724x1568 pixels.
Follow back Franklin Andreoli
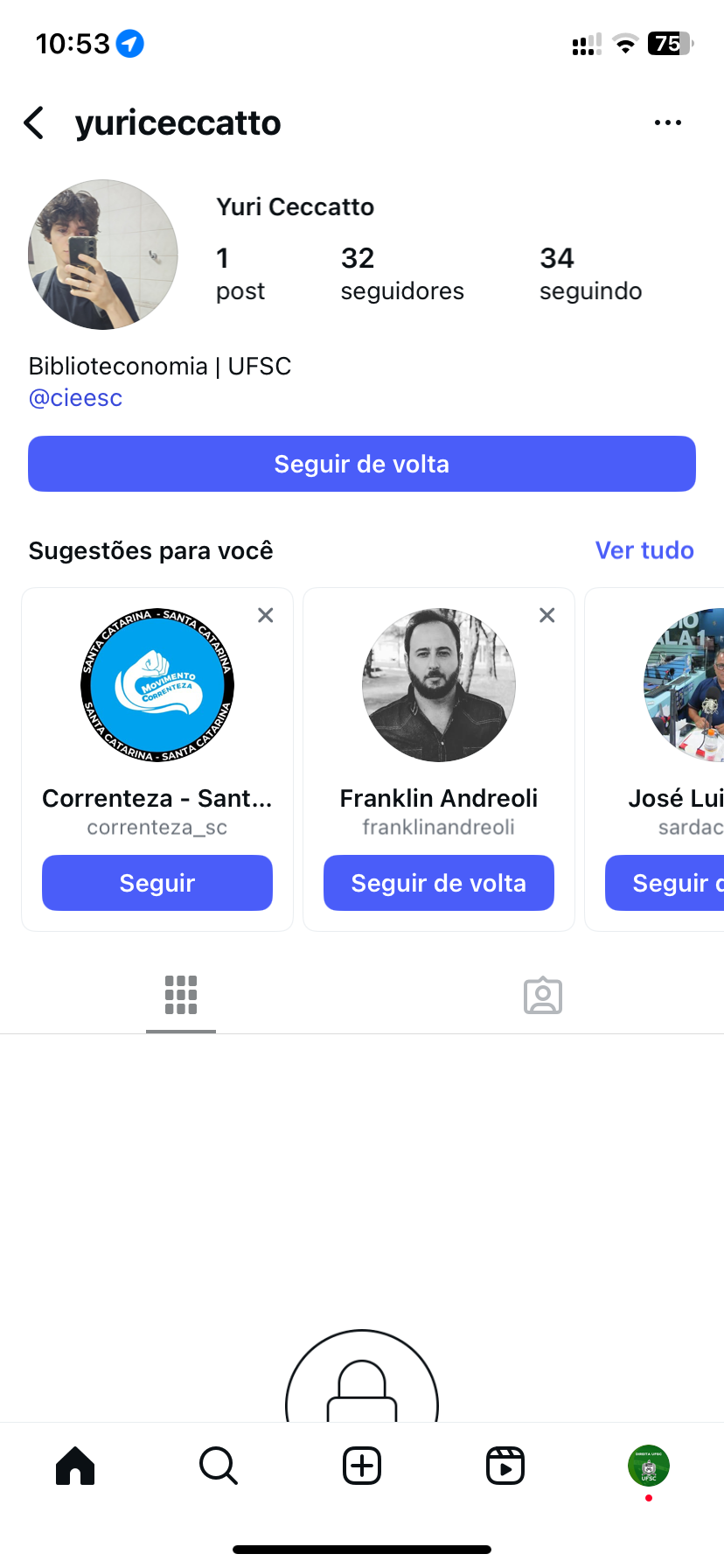pyautogui.click(x=439, y=883)
